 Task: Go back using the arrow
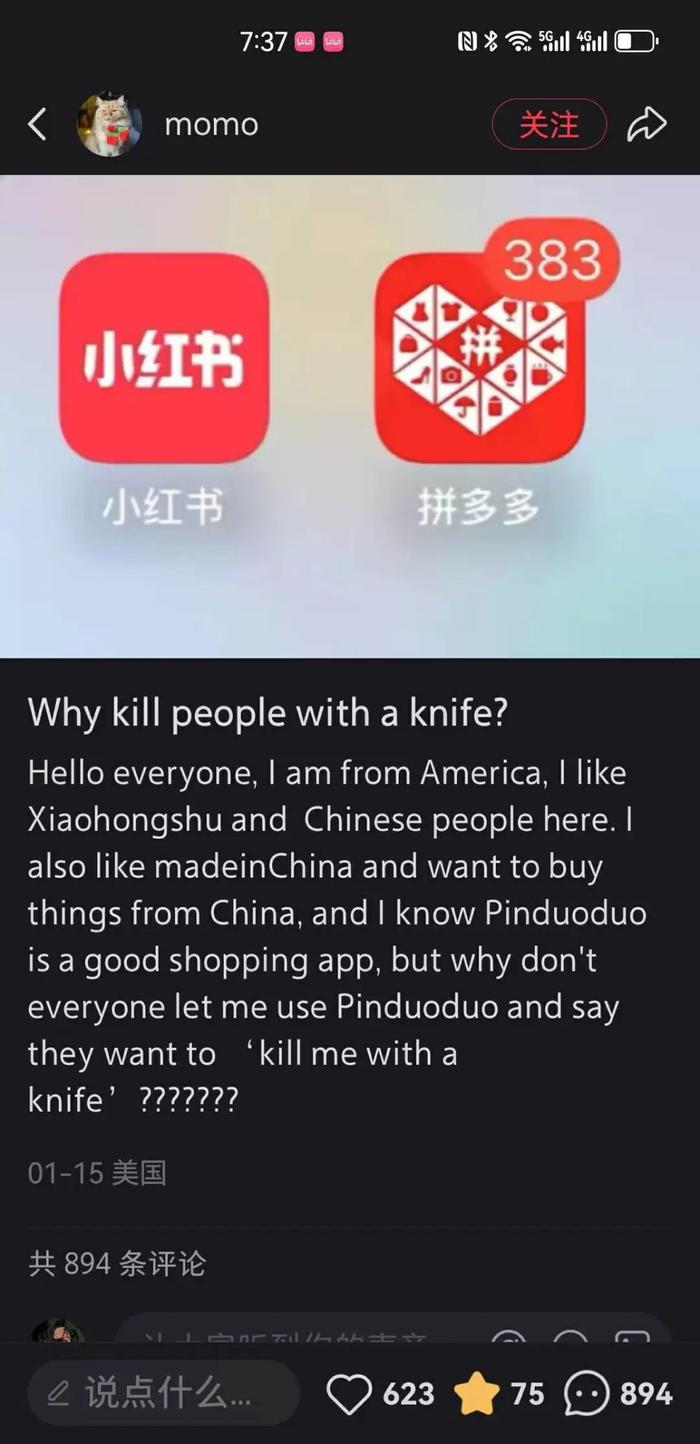click(37, 124)
